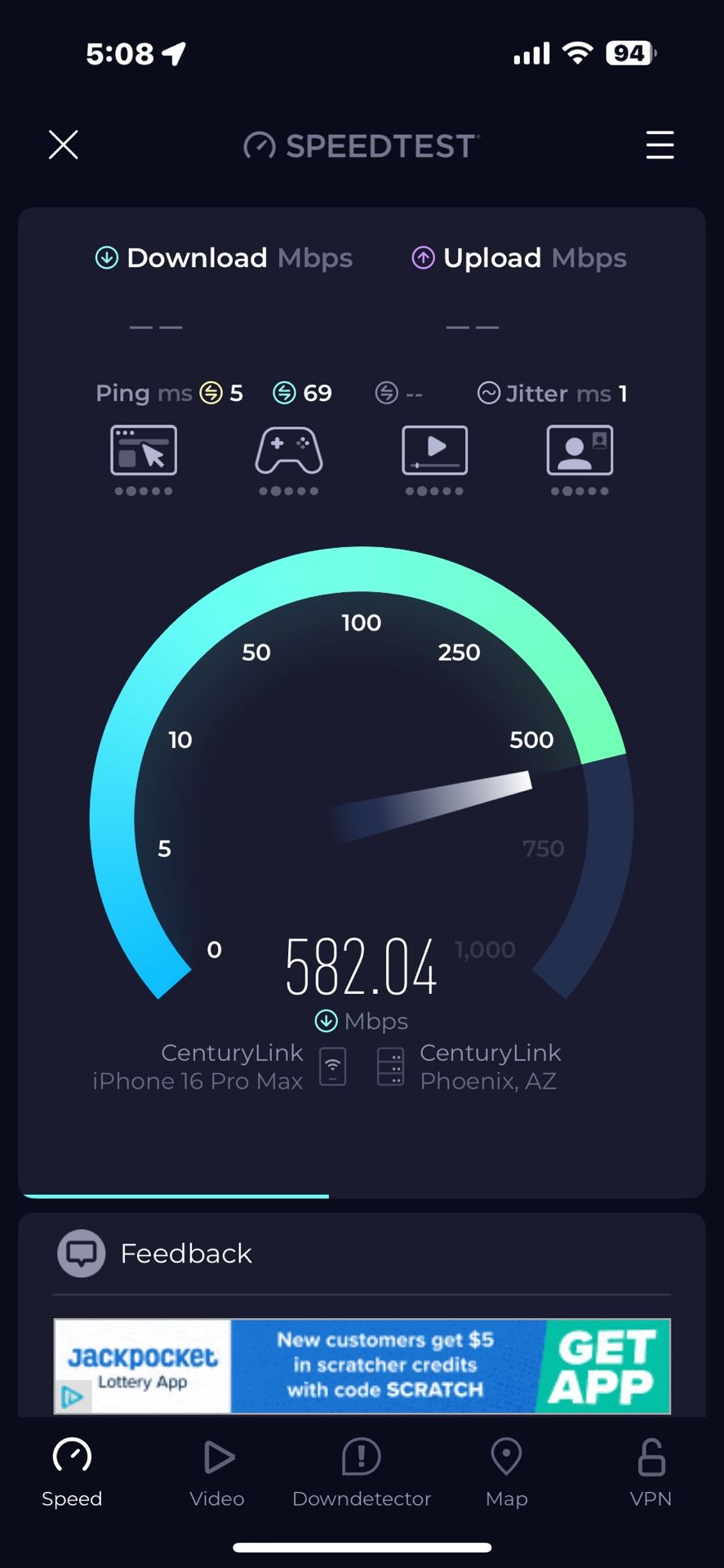
Task: Open the gaming controller score icon
Action: [289, 450]
